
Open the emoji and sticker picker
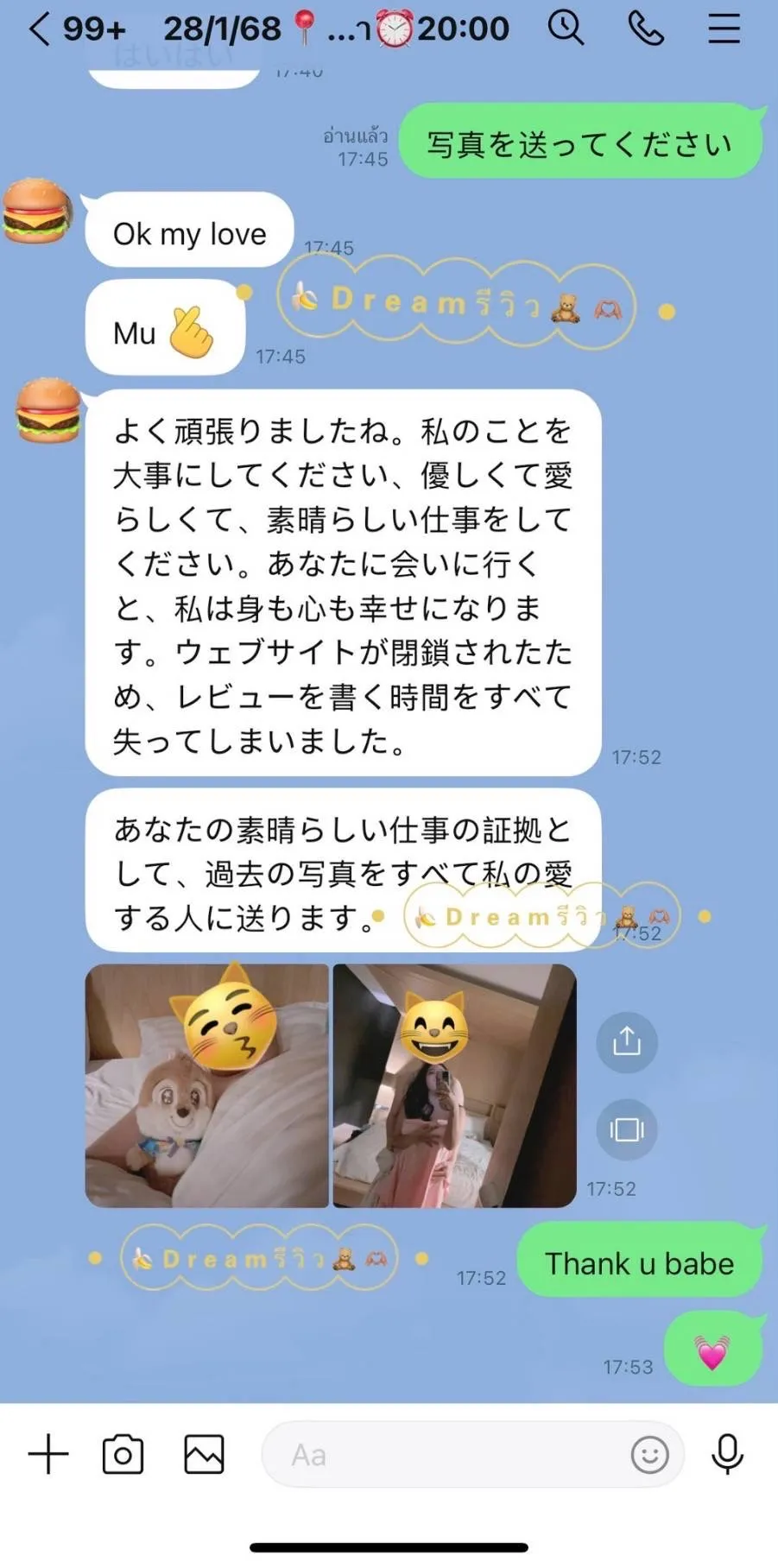[x=649, y=1455]
